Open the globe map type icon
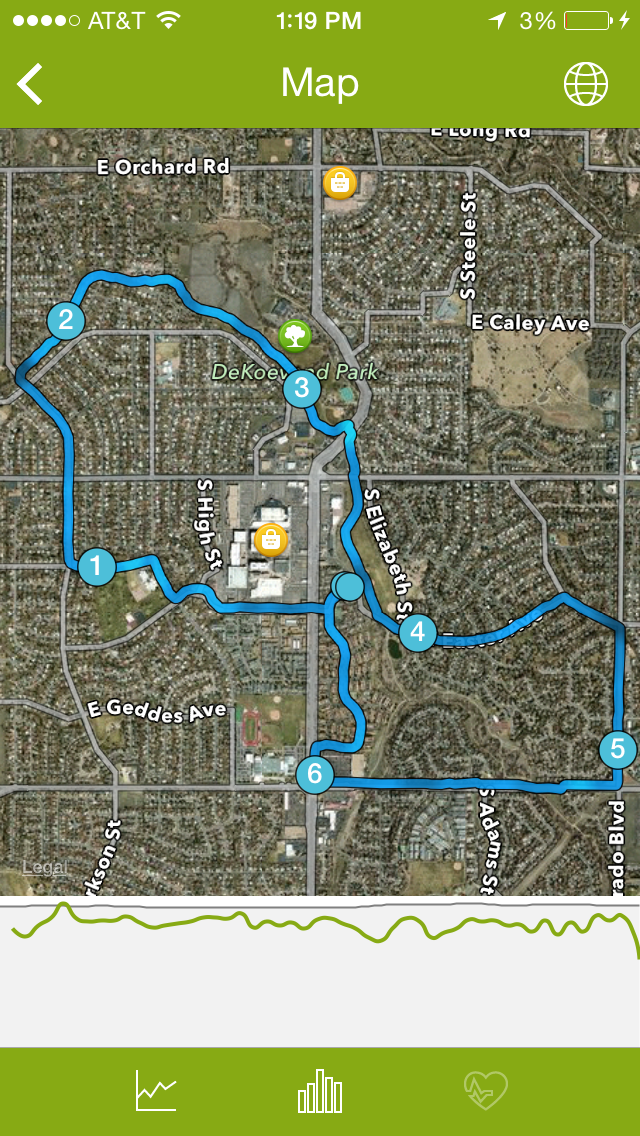The image size is (640, 1136). click(586, 84)
